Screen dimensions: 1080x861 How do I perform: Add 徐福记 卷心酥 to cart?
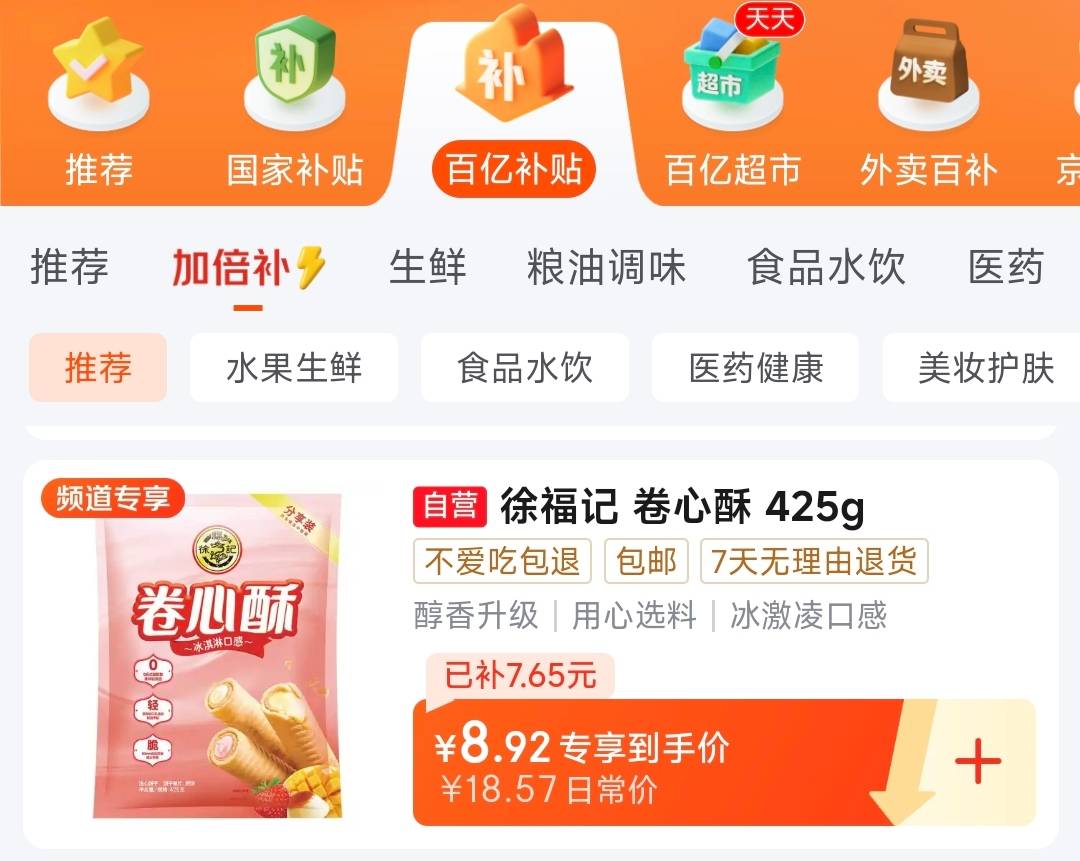point(977,761)
